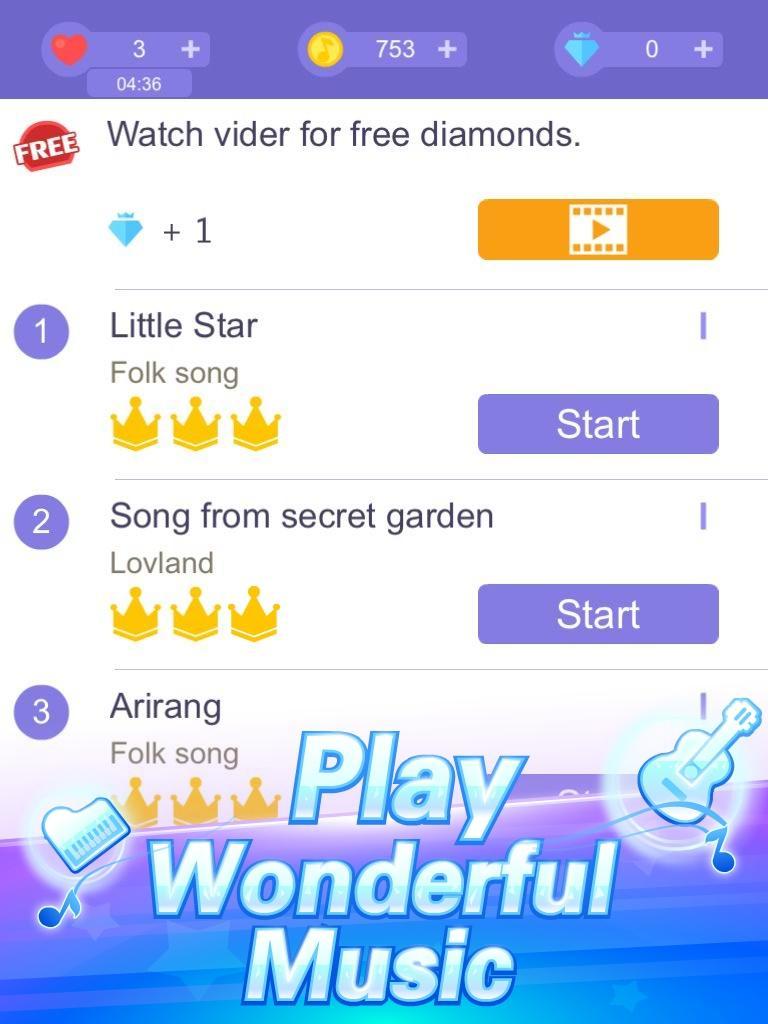Click the Folk song label under Little Star
The height and width of the screenshot is (1024, 768).
[x=173, y=372]
